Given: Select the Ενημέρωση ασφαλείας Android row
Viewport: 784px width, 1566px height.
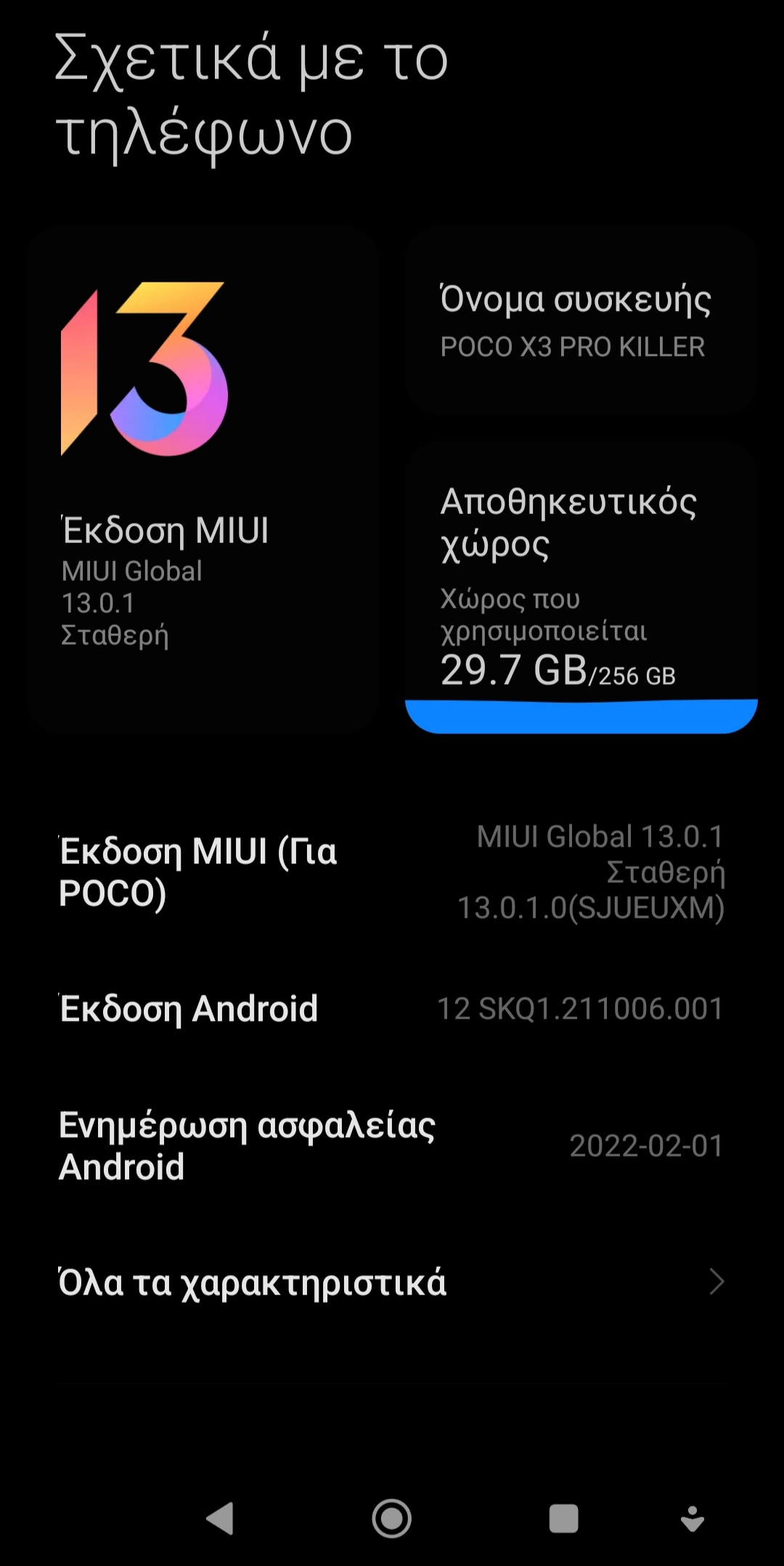Looking at the screenshot, I should point(392,1146).
